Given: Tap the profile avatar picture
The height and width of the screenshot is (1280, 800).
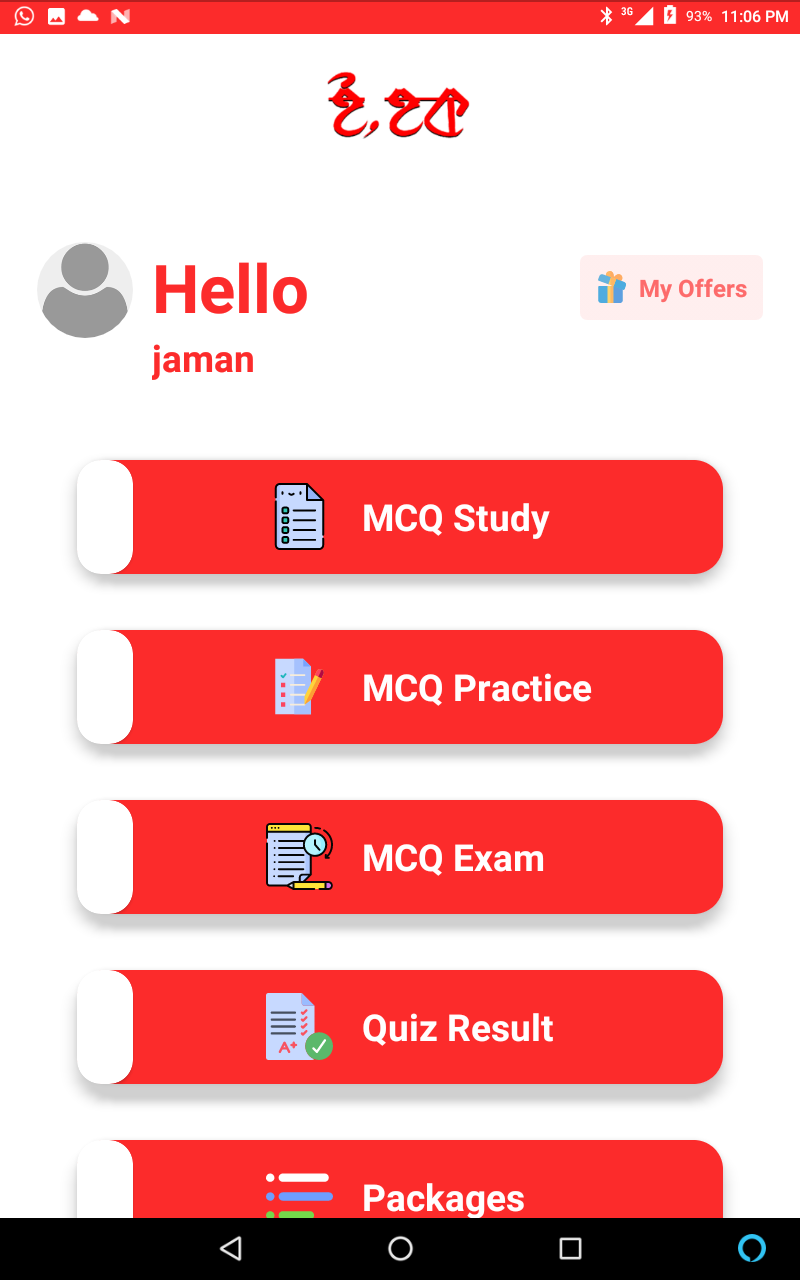Looking at the screenshot, I should (x=85, y=290).
